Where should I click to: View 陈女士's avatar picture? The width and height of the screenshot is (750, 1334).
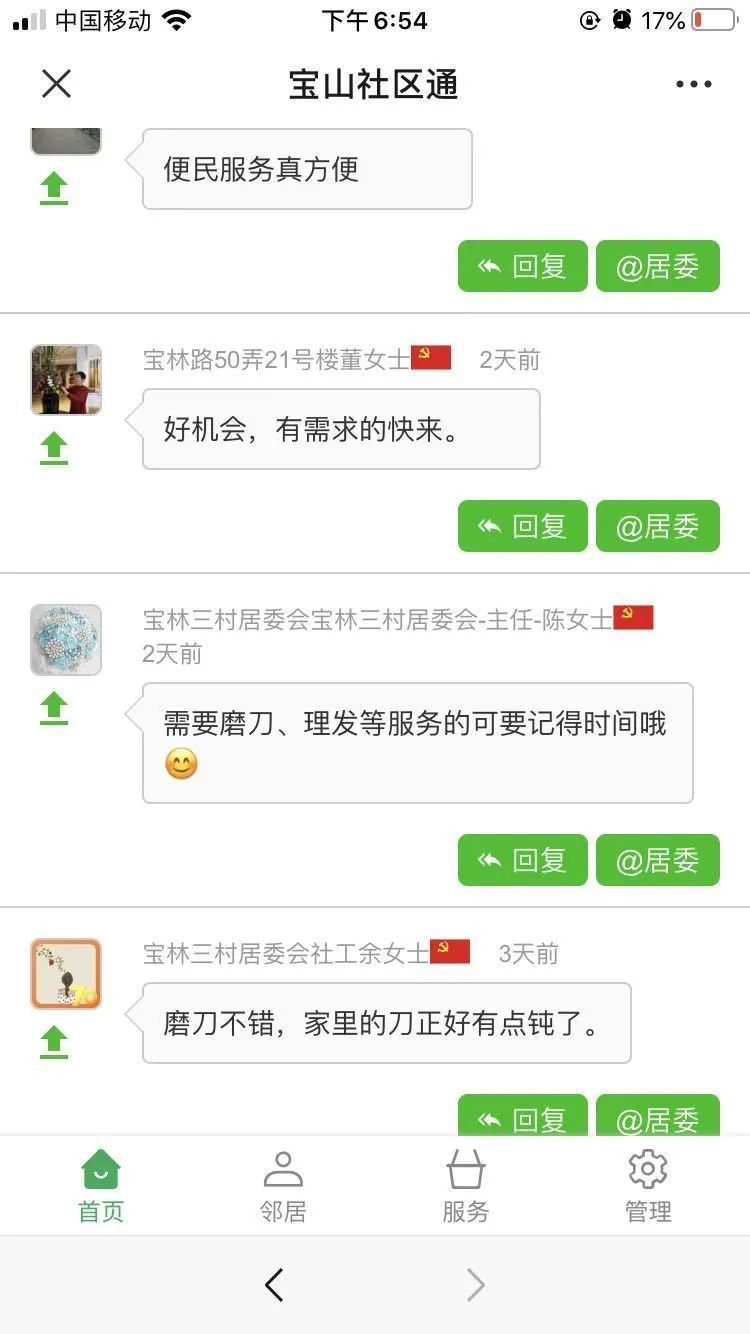click(x=66, y=640)
